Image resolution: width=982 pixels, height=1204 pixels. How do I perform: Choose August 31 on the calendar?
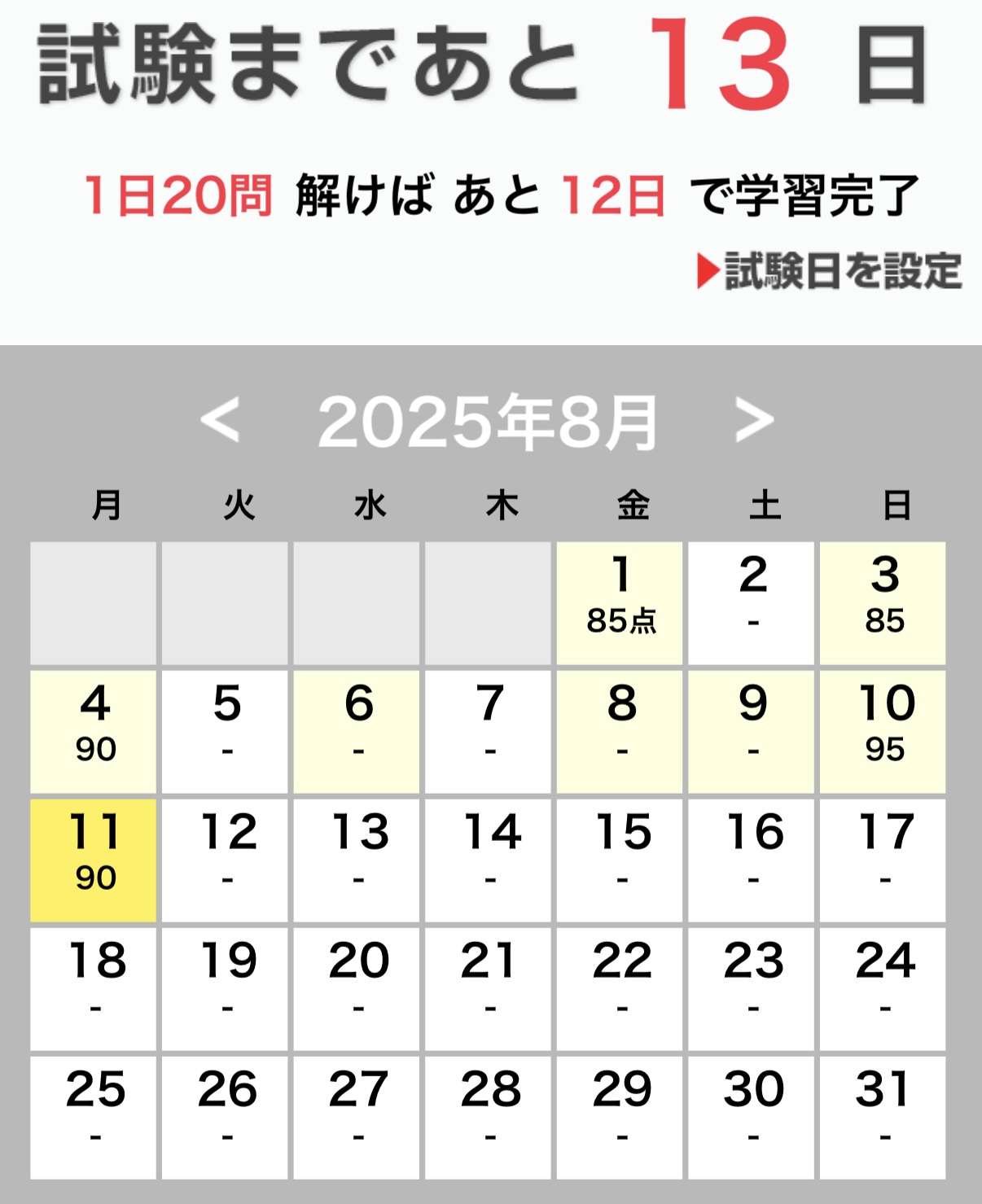pyautogui.click(x=883, y=1117)
